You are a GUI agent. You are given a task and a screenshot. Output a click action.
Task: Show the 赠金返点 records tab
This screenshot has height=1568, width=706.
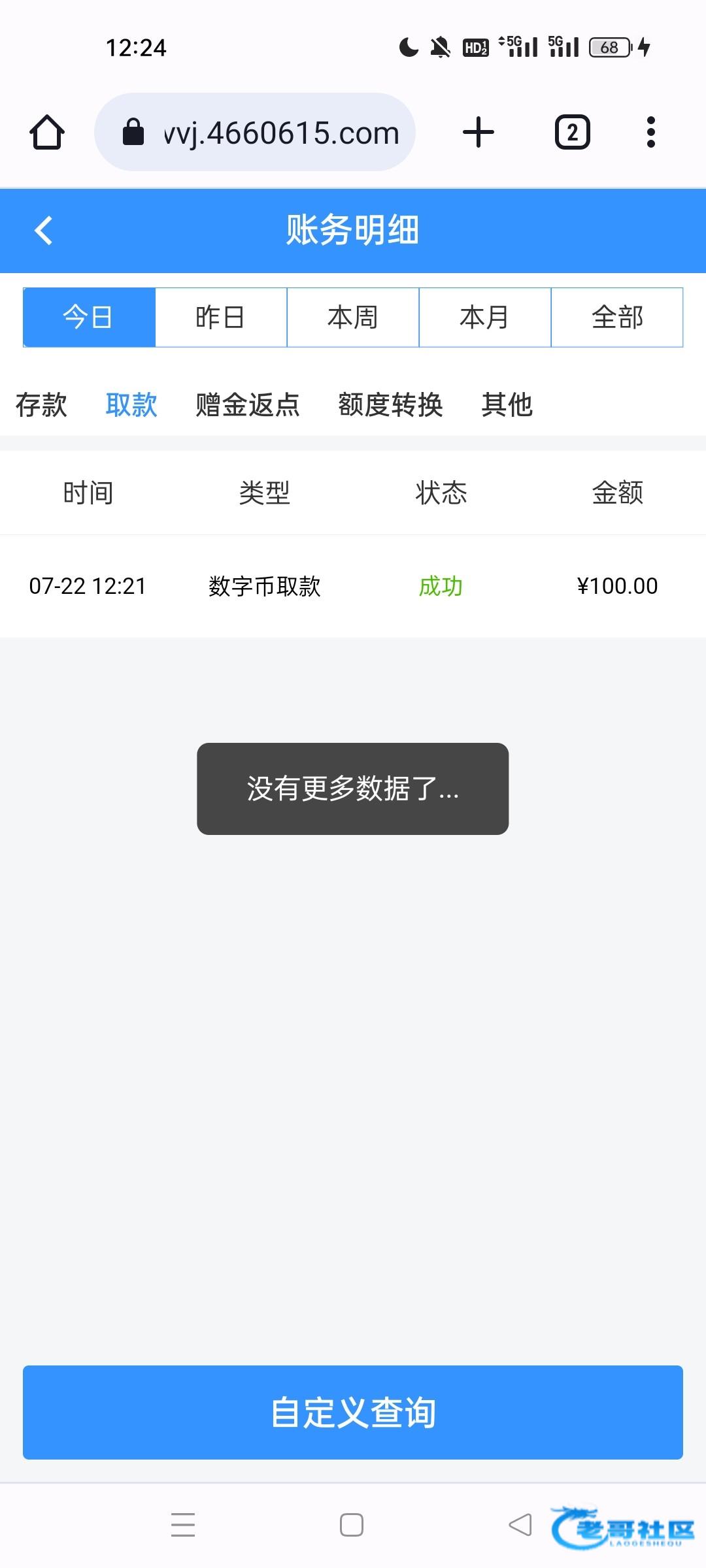click(248, 405)
